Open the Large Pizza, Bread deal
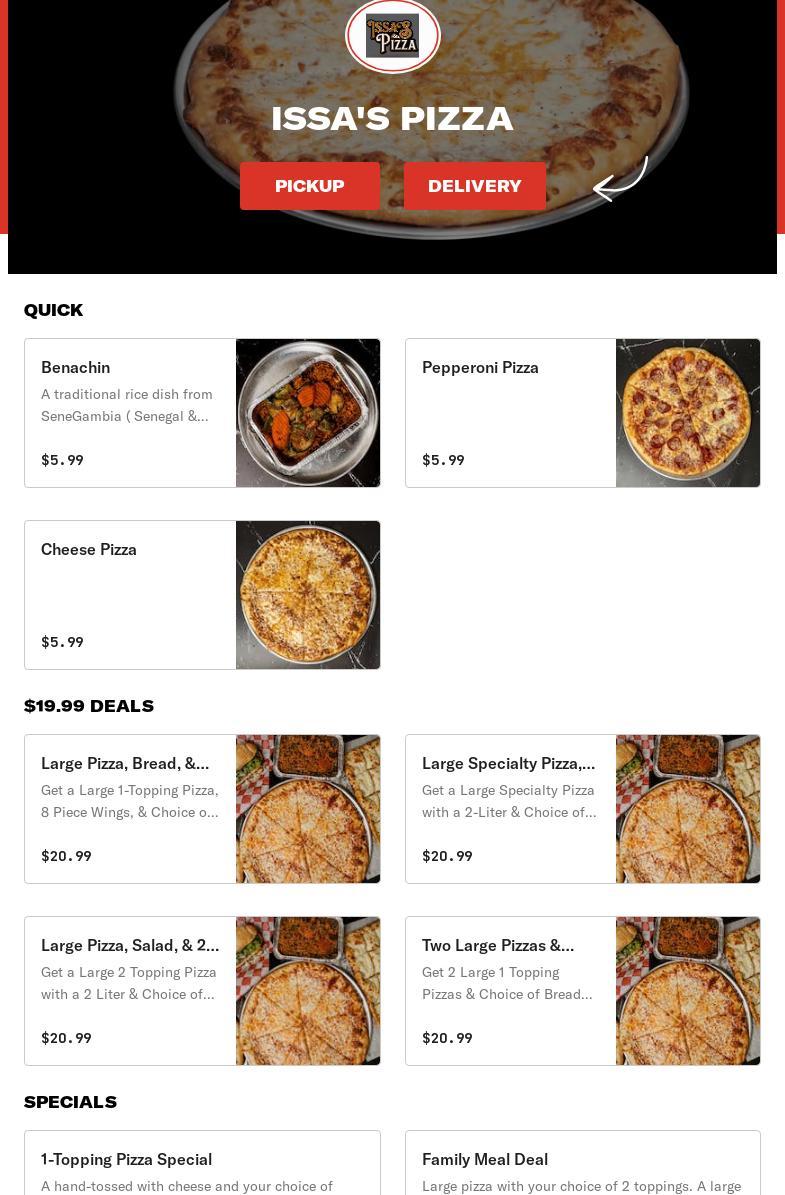Screen dimensions: 785x1195 coord(202,809)
